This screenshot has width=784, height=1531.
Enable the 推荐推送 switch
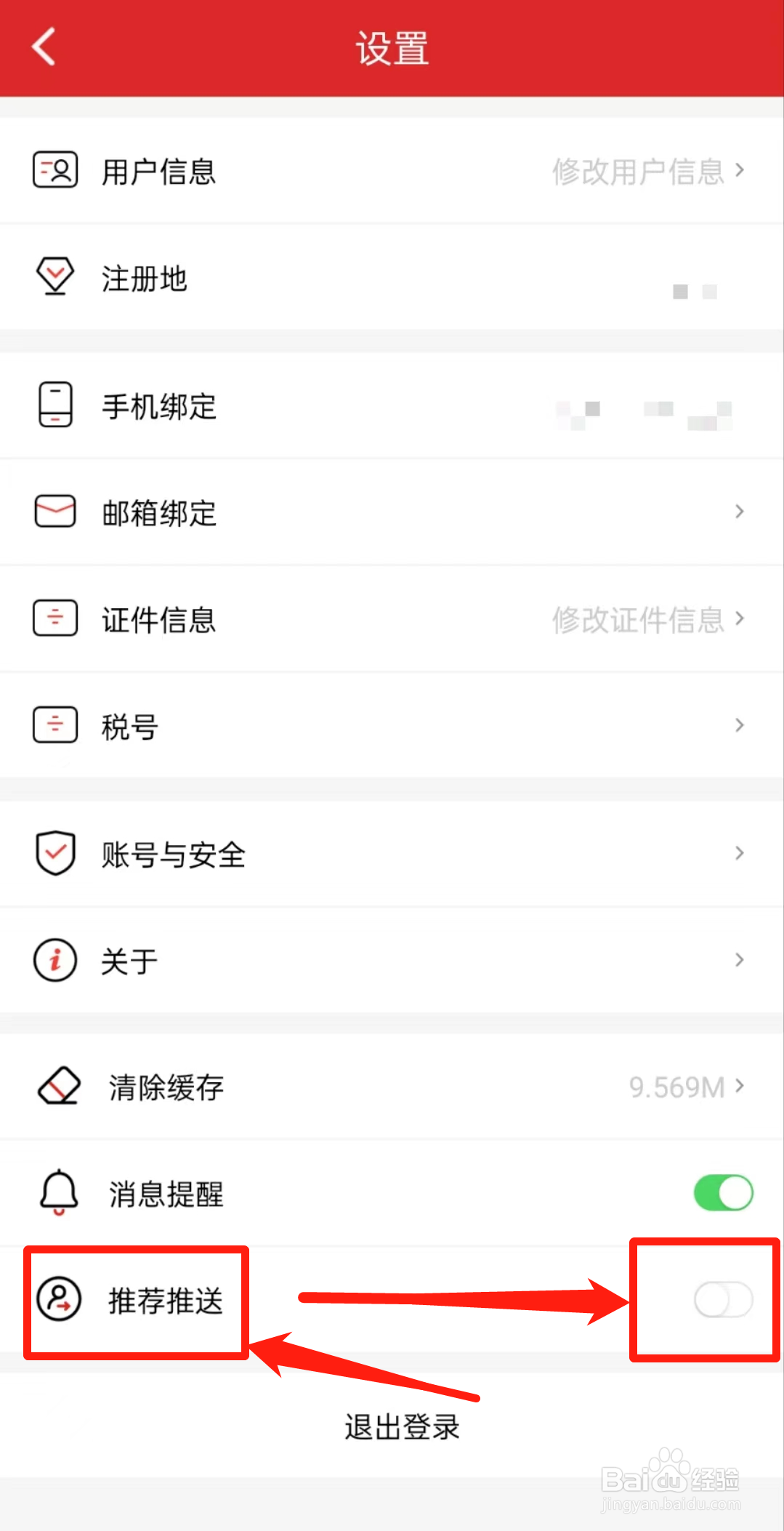[x=722, y=1300]
